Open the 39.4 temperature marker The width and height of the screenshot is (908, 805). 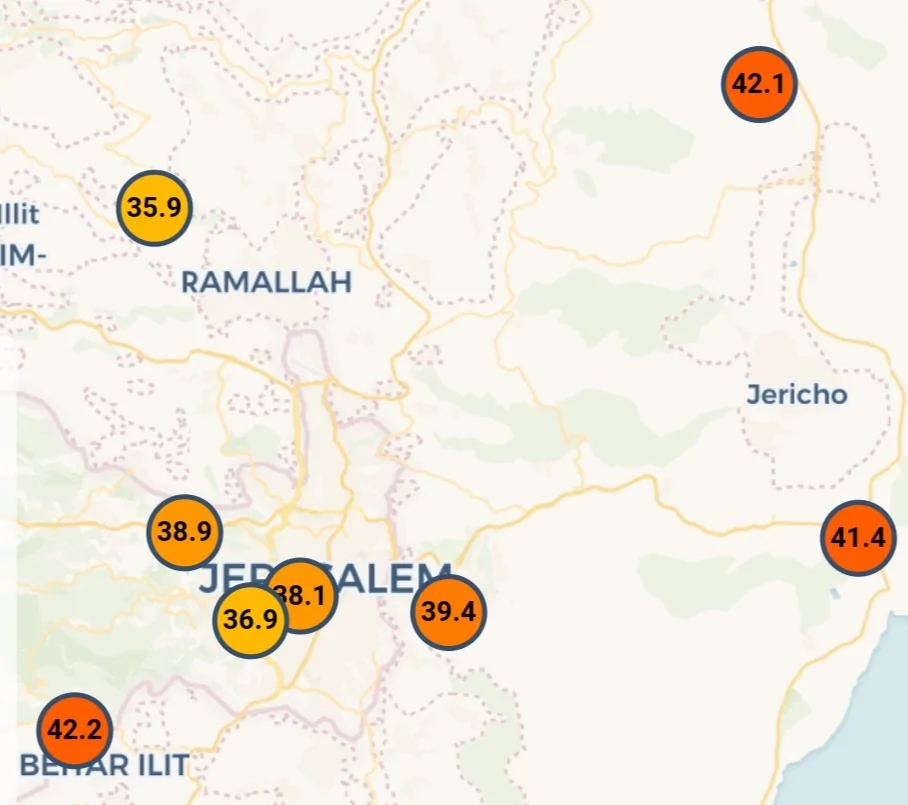[x=448, y=612]
